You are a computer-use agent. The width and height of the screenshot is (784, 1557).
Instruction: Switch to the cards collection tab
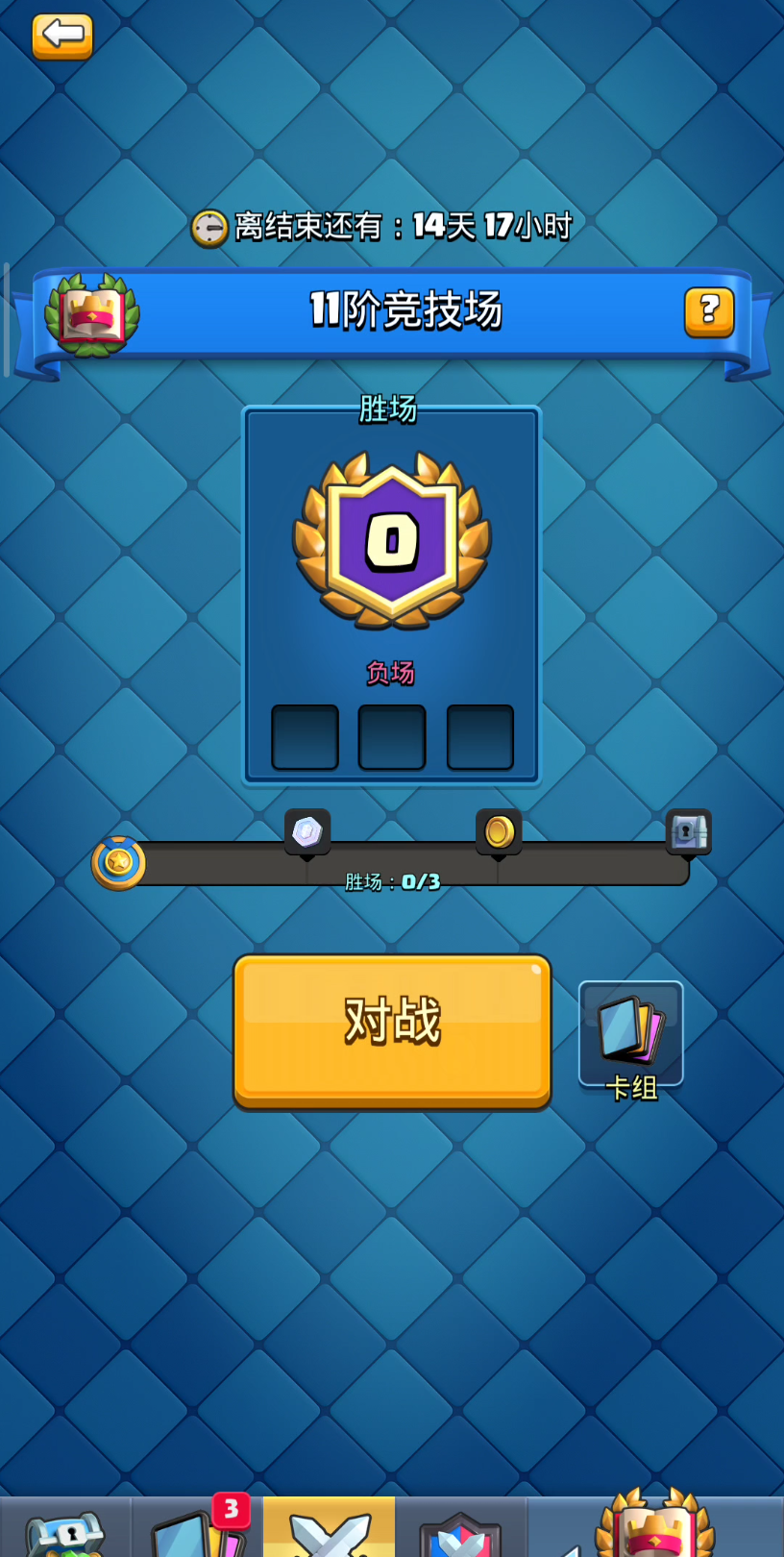coord(196,1530)
